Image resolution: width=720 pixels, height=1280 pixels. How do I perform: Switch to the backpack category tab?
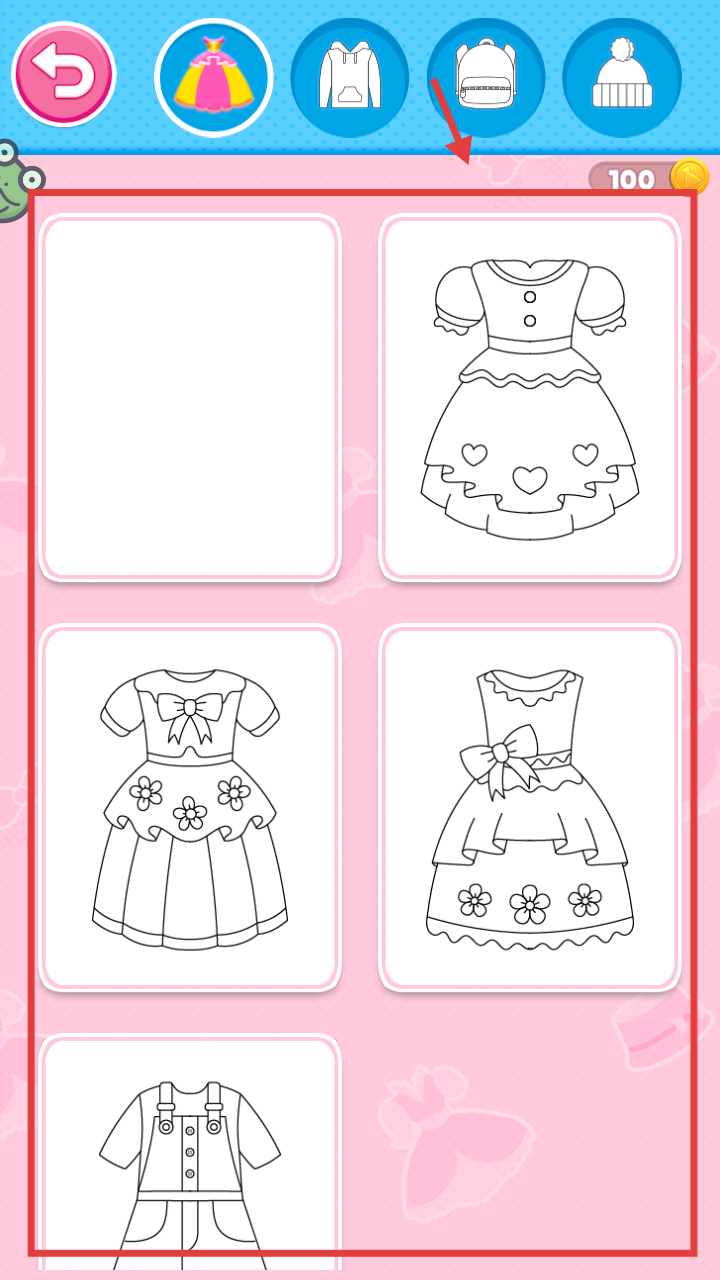coord(485,77)
